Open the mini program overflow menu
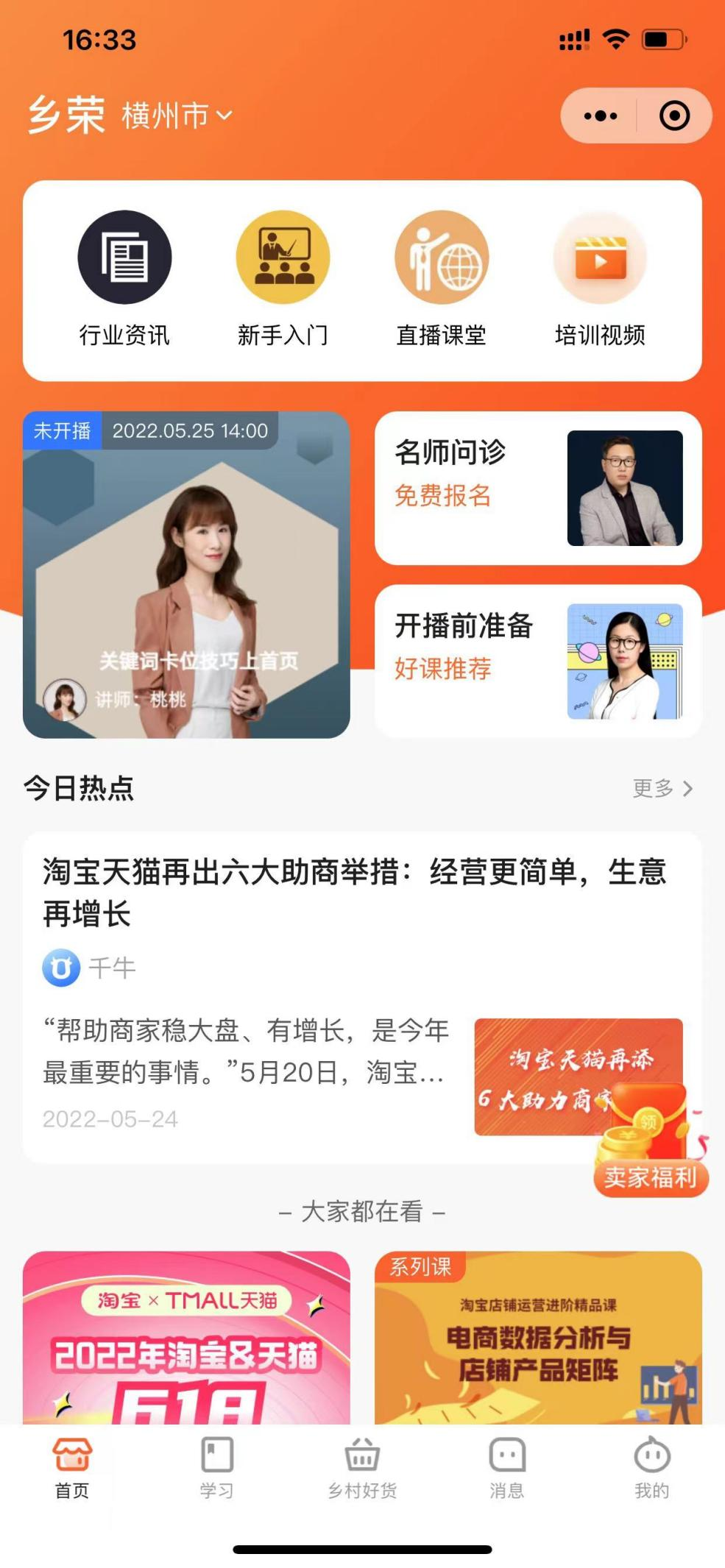Screen dimensions: 725x1568 point(600,116)
